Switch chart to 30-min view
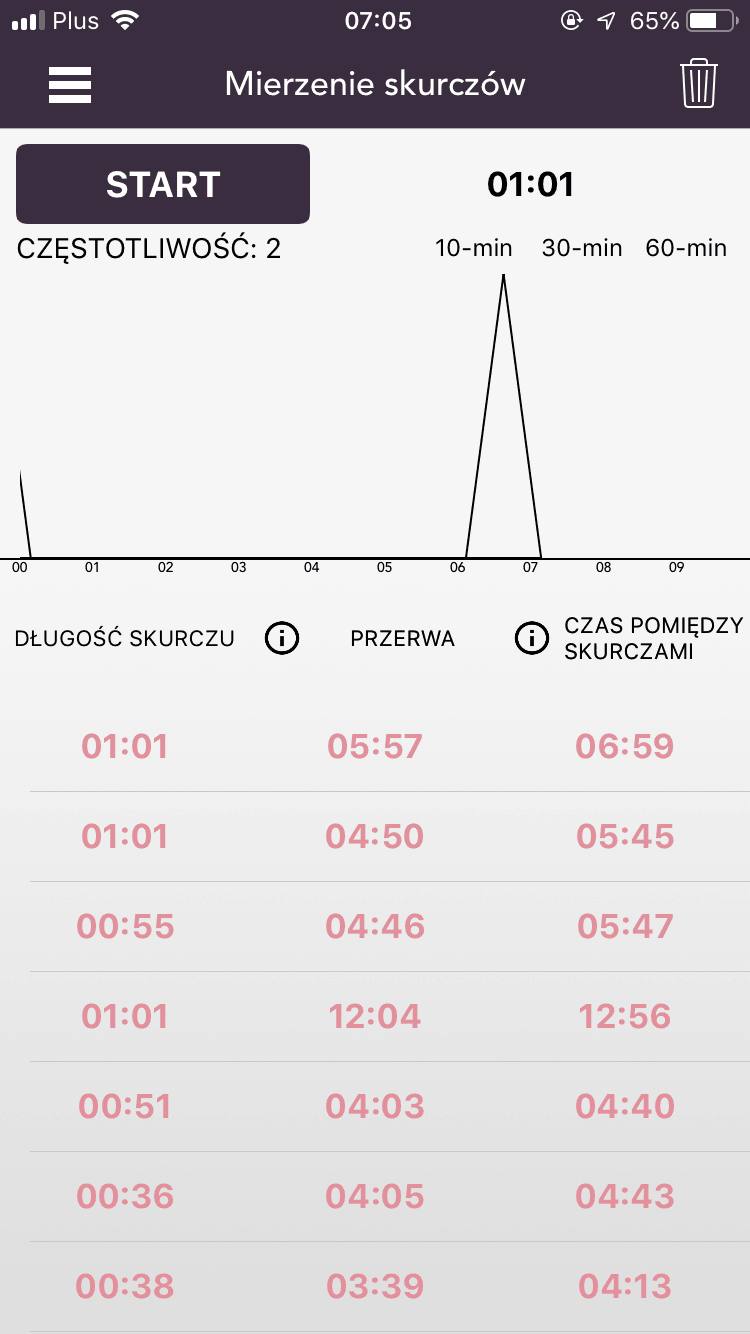The image size is (750, 1334). [582, 248]
